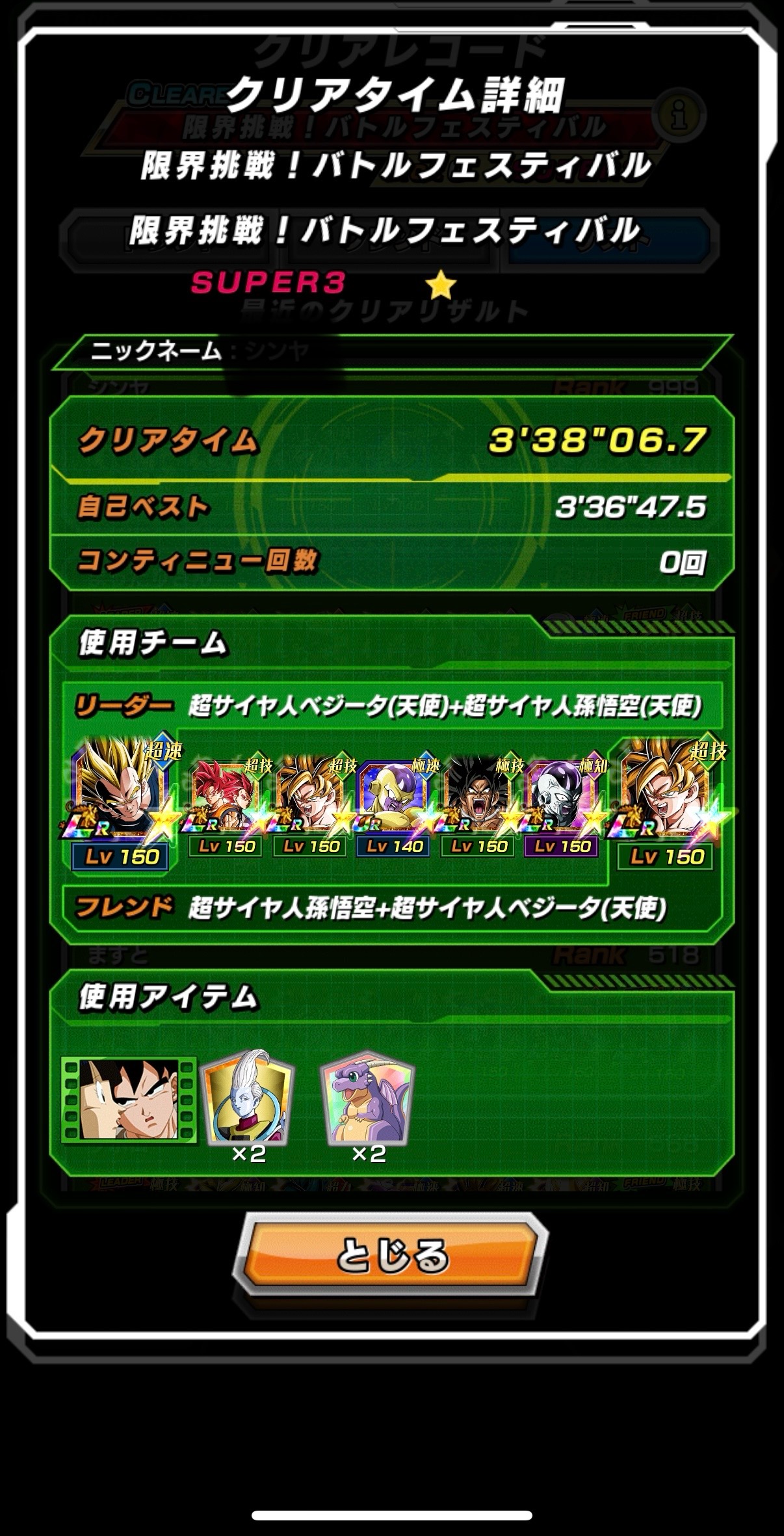
Task: Tap the purple dragon Icarus item icon
Action: [368, 1097]
